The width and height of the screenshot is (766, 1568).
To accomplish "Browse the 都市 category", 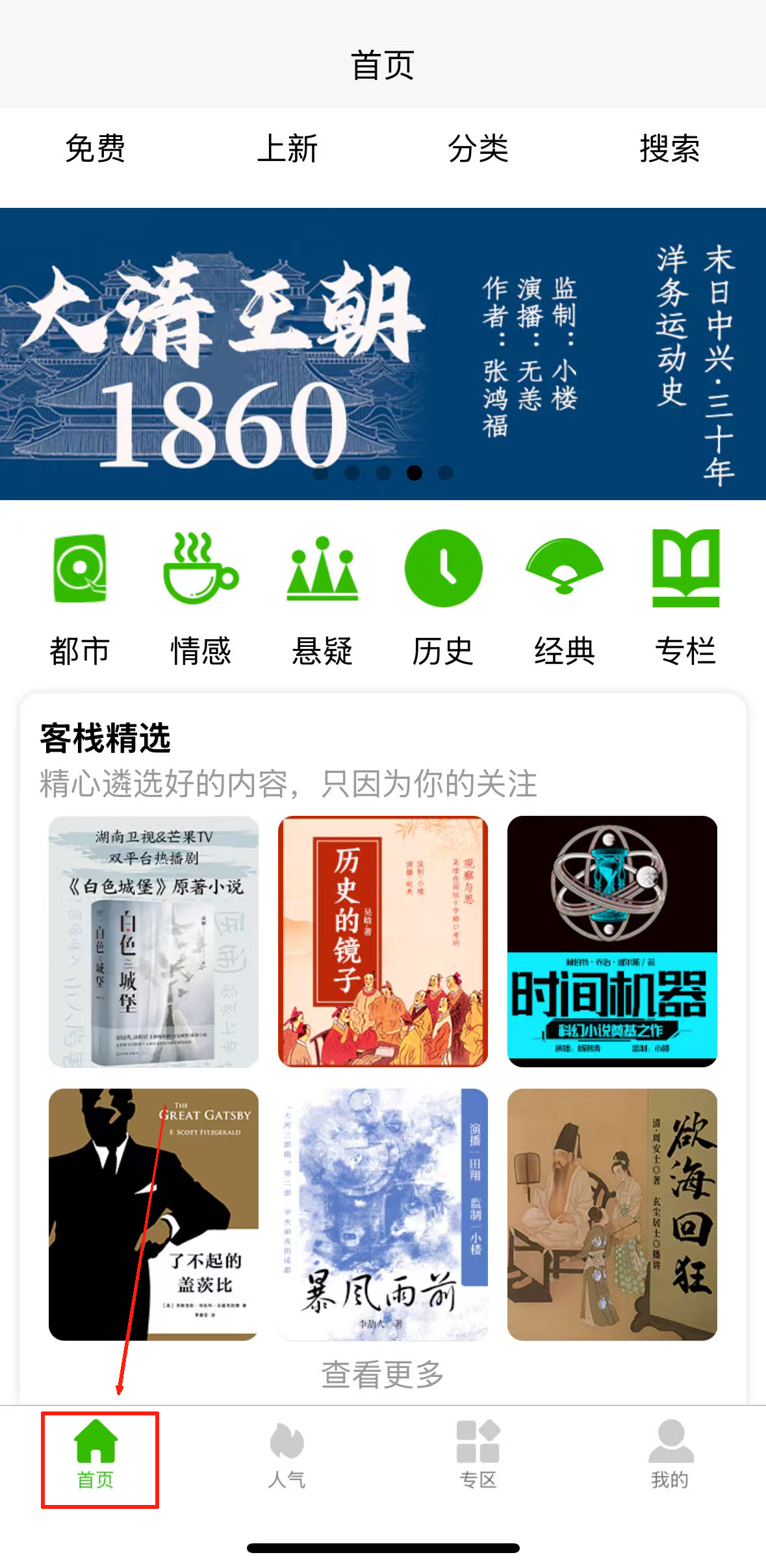I will click(80, 598).
